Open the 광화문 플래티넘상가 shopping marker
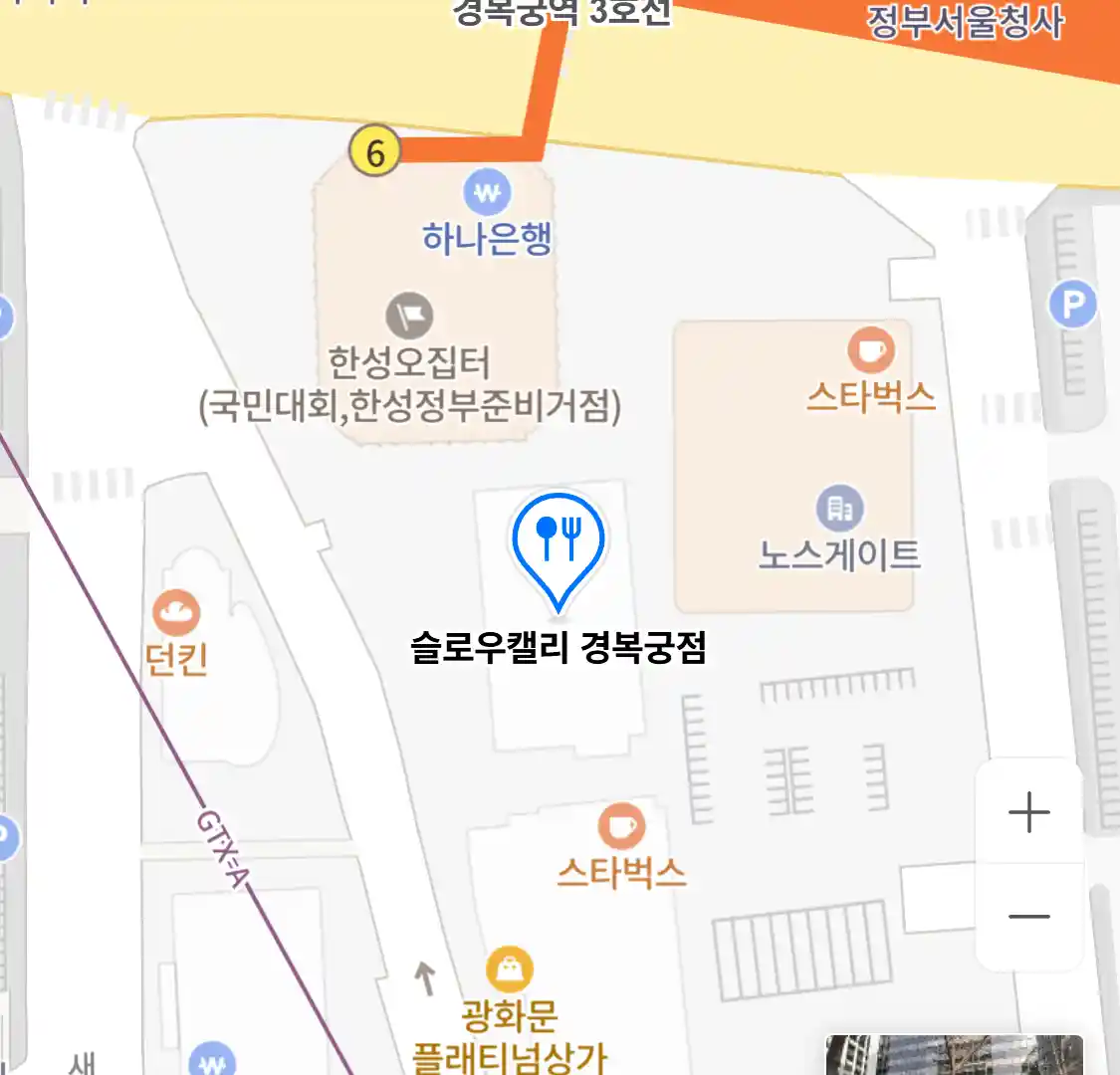The image size is (1120, 1075). pyautogui.click(x=509, y=969)
